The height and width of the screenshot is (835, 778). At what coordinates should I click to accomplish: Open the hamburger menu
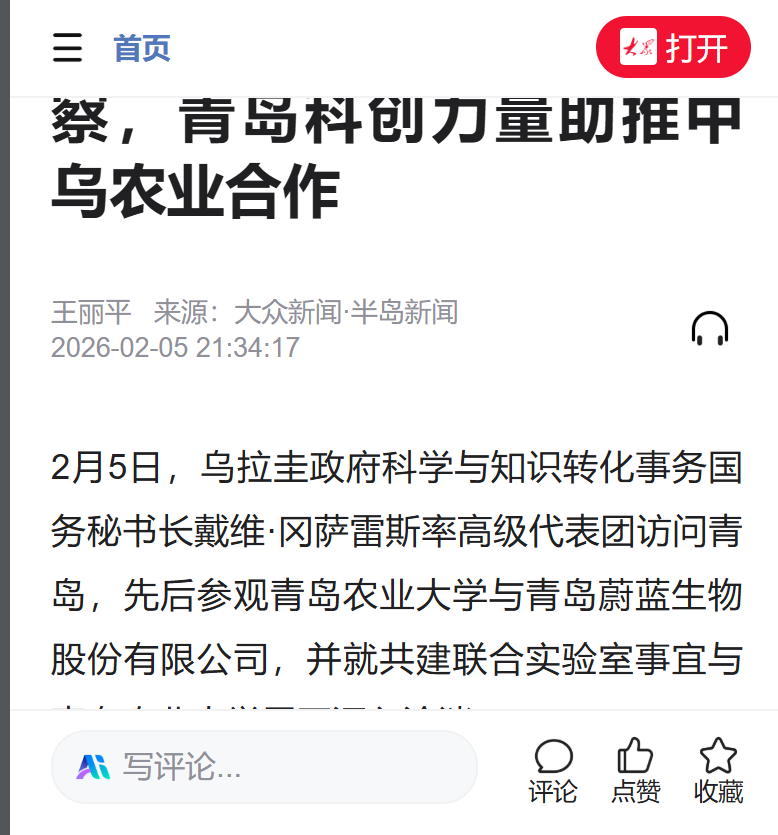[67, 47]
